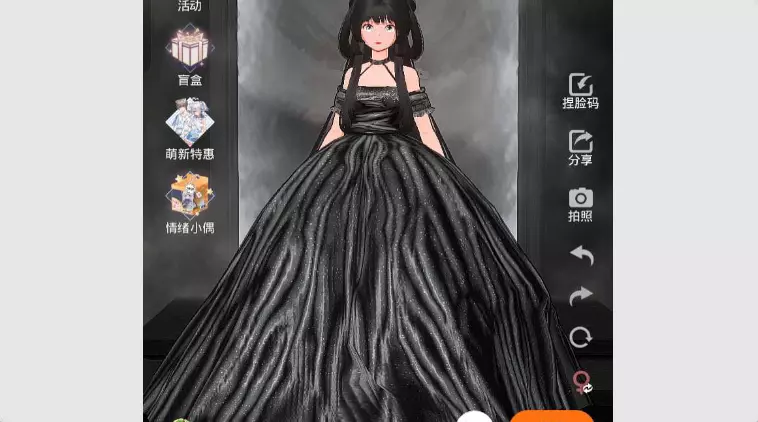The height and width of the screenshot is (422, 758).
Task: Undo the last change
Action: point(582,255)
